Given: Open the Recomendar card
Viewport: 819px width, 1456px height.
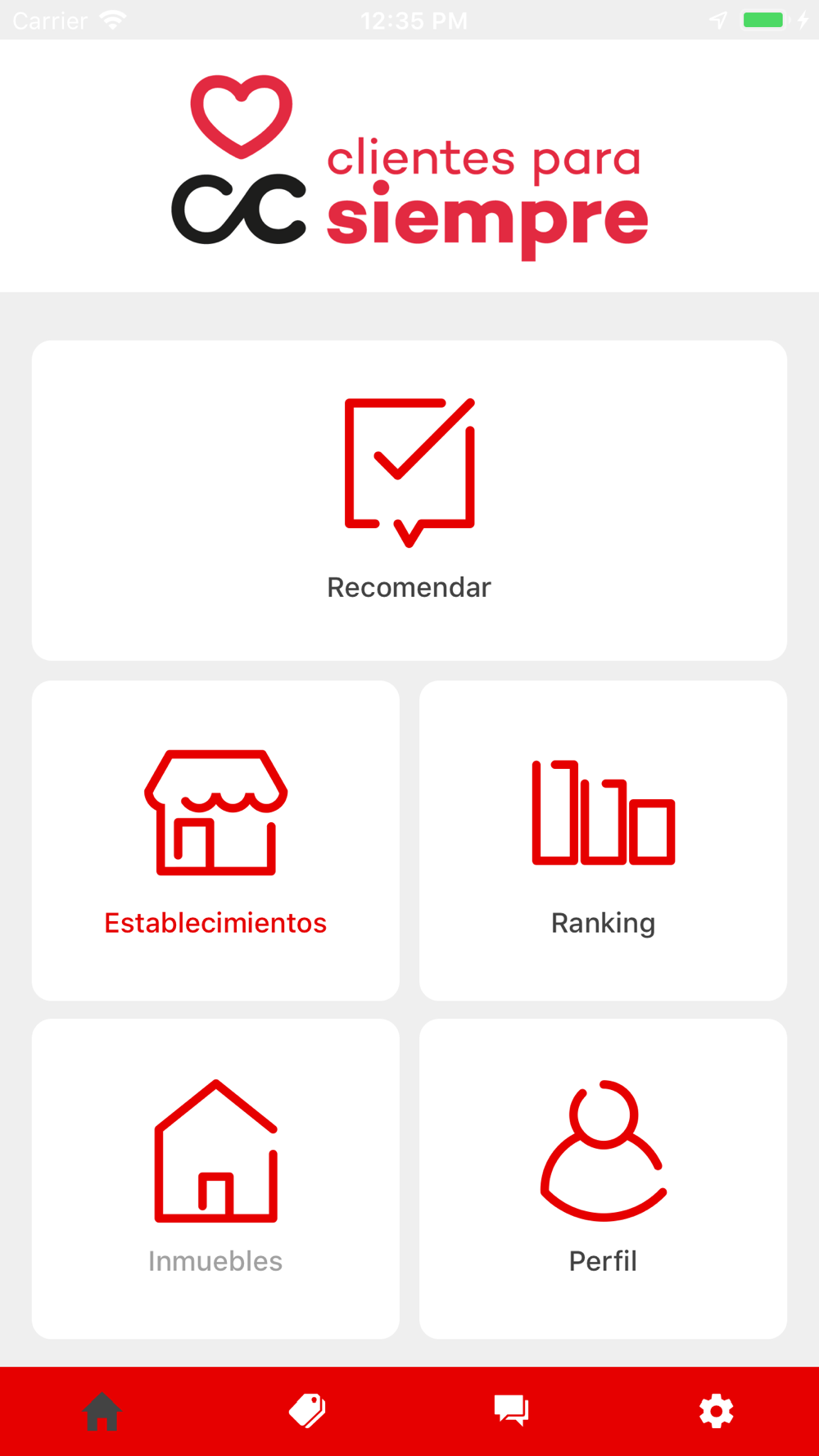Looking at the screenshot, I should (x=409, y=500).
